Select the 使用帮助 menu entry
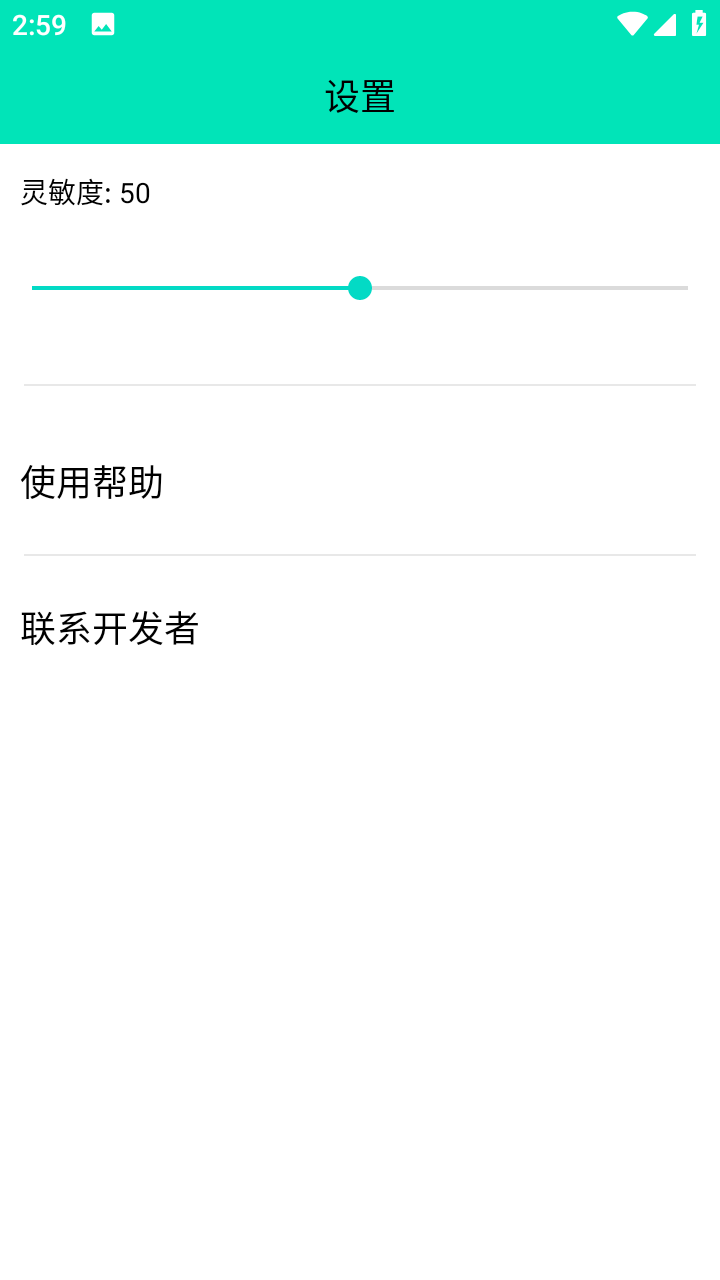720x1280 pixels. coord(93,484)
